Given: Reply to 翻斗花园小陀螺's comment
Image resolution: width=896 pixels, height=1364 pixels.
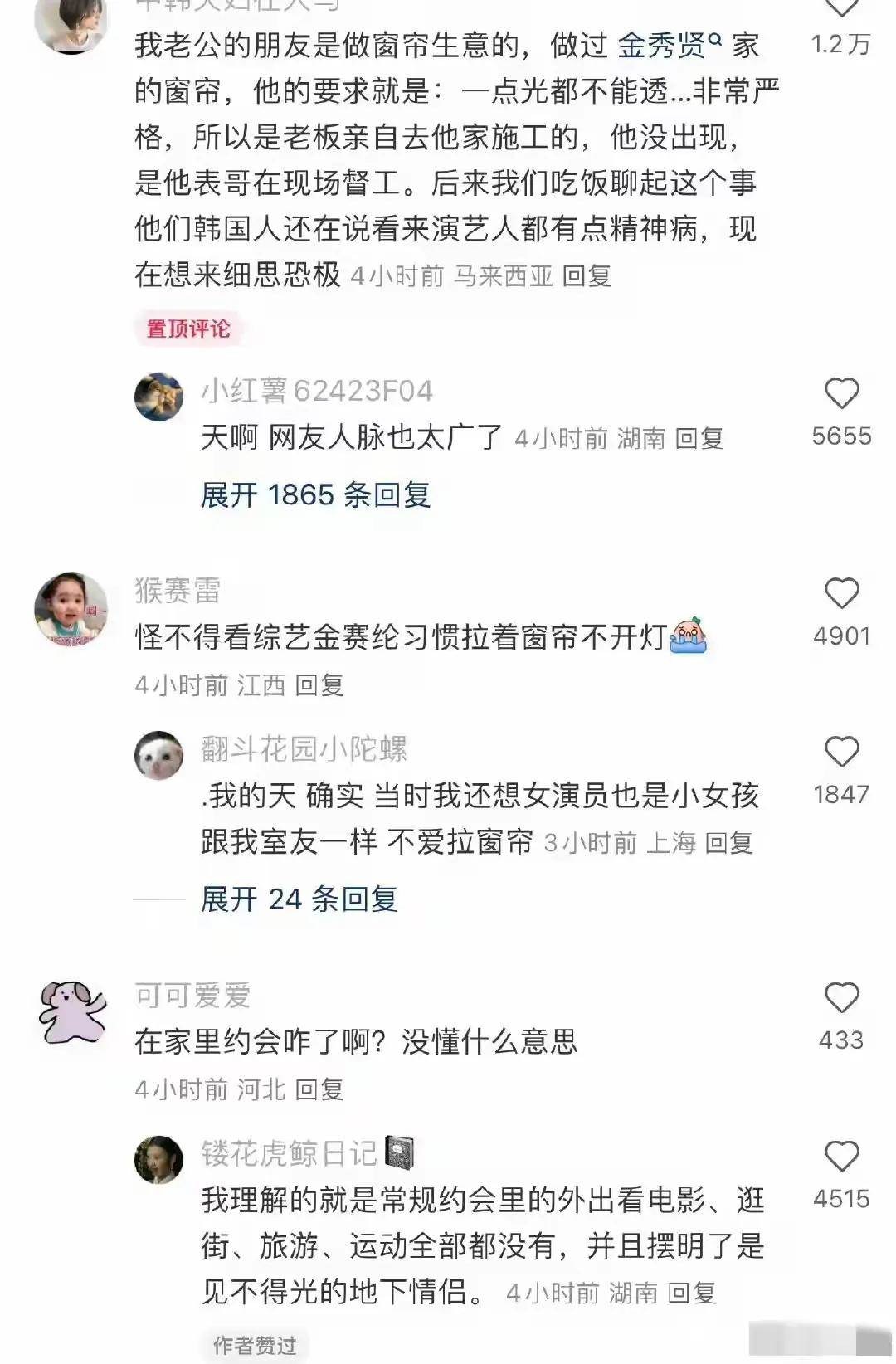Looking at the screenshot, I should point(728,843).
